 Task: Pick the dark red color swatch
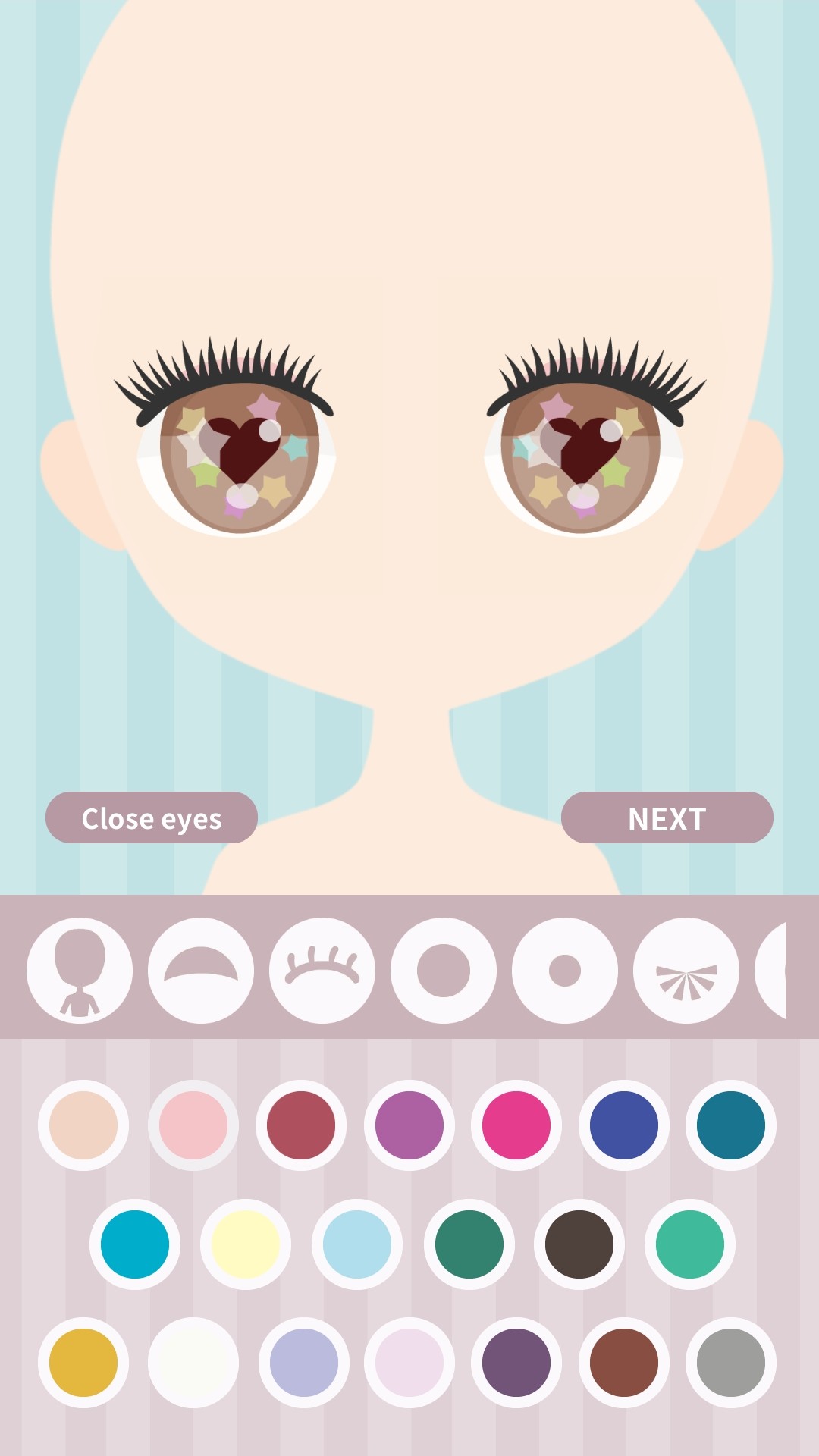[x=301, y=1125]
